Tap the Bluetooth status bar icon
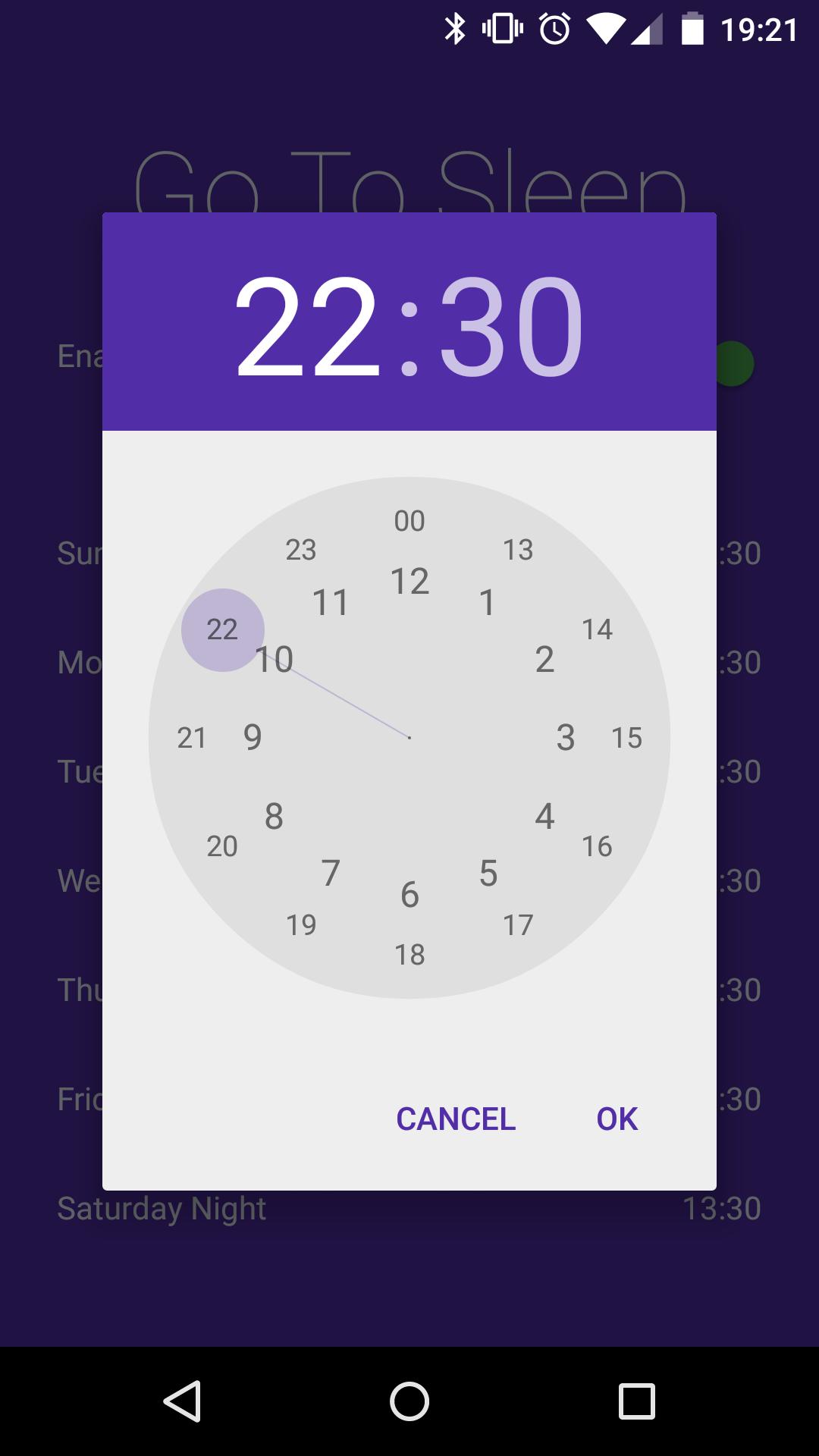The width and height of the screenshot is (819, 1456). click(456, 26)
